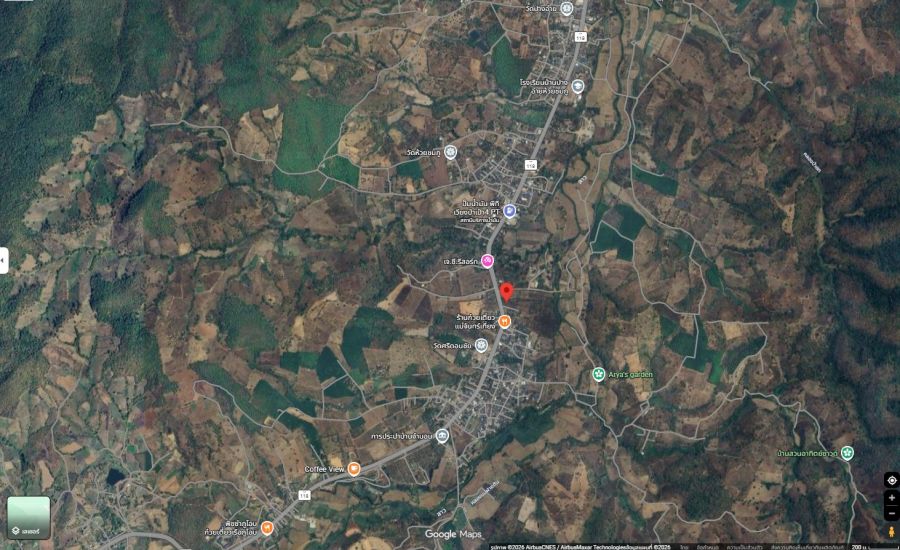Viewport: 900px width, 550px height.
Task: Zoom in on the map
Action: (891, 498)
